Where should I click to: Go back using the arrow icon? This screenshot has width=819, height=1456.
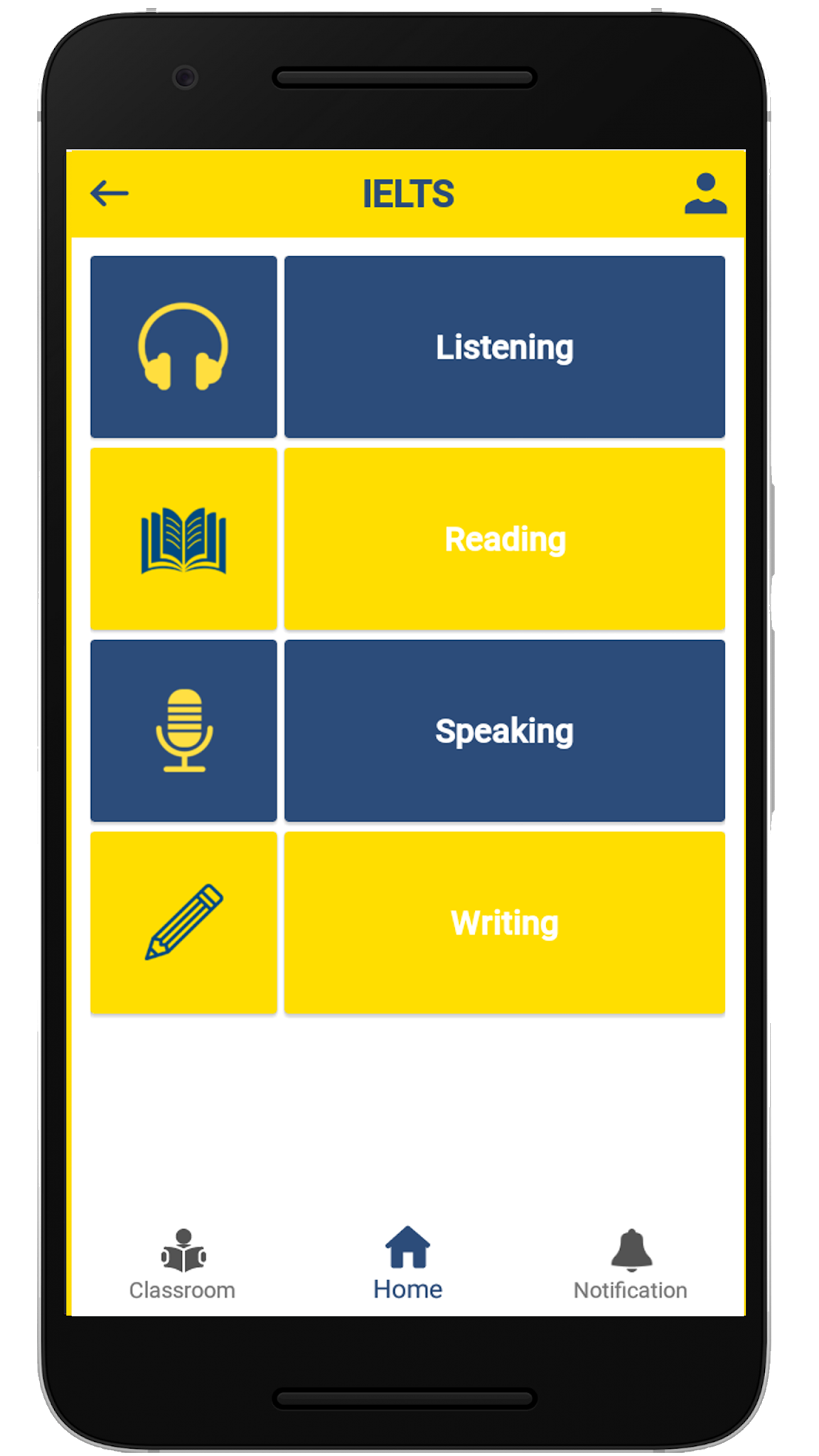pos(109,193)
